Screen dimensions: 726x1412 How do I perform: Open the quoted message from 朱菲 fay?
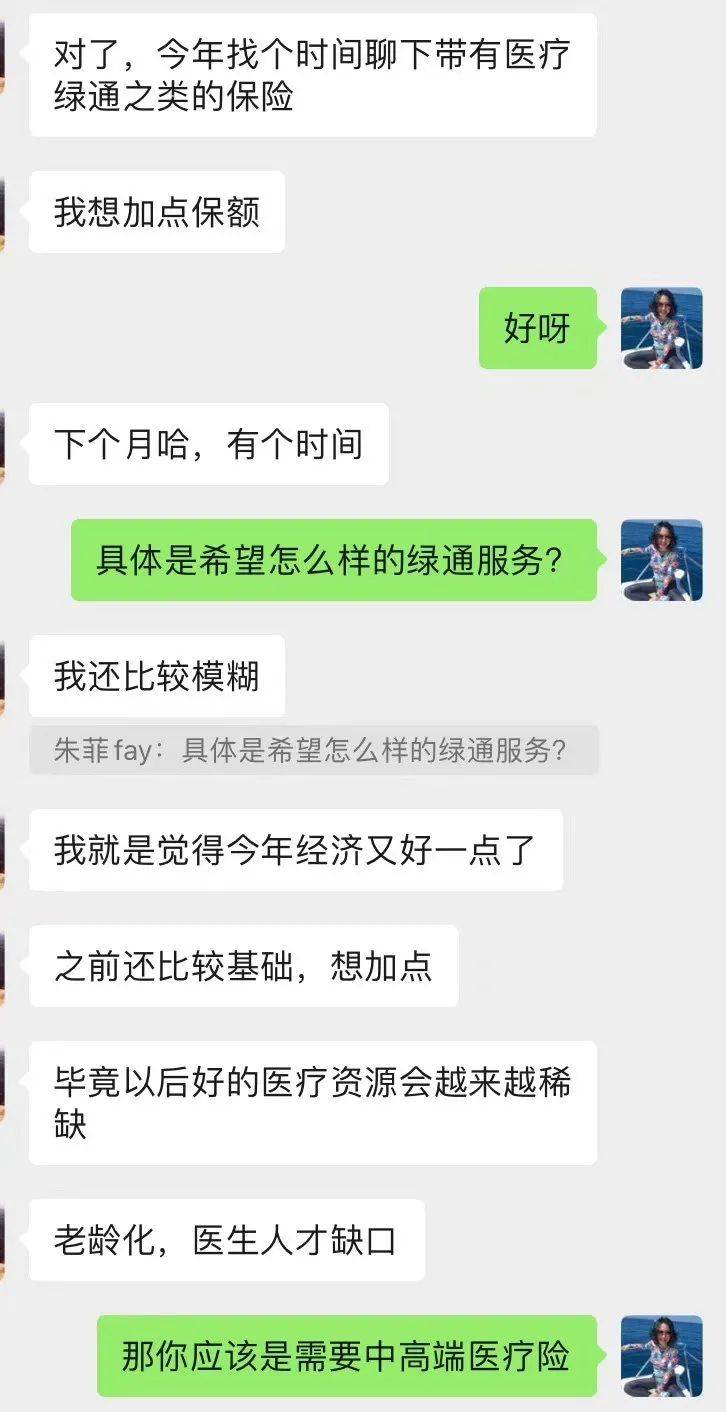click(312, 750)
